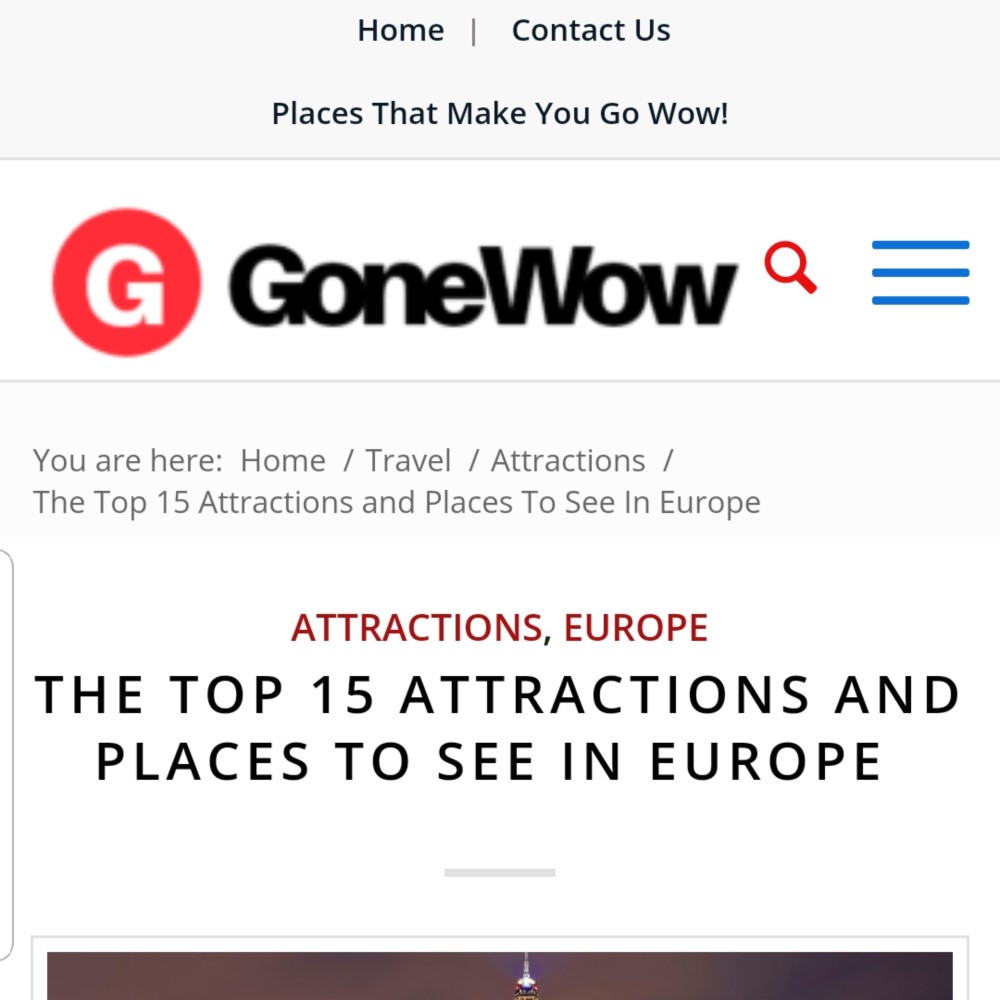Screen dimensions: 1000x1000
Task: Go to Home in the top bar
Action: coord(400,31)
